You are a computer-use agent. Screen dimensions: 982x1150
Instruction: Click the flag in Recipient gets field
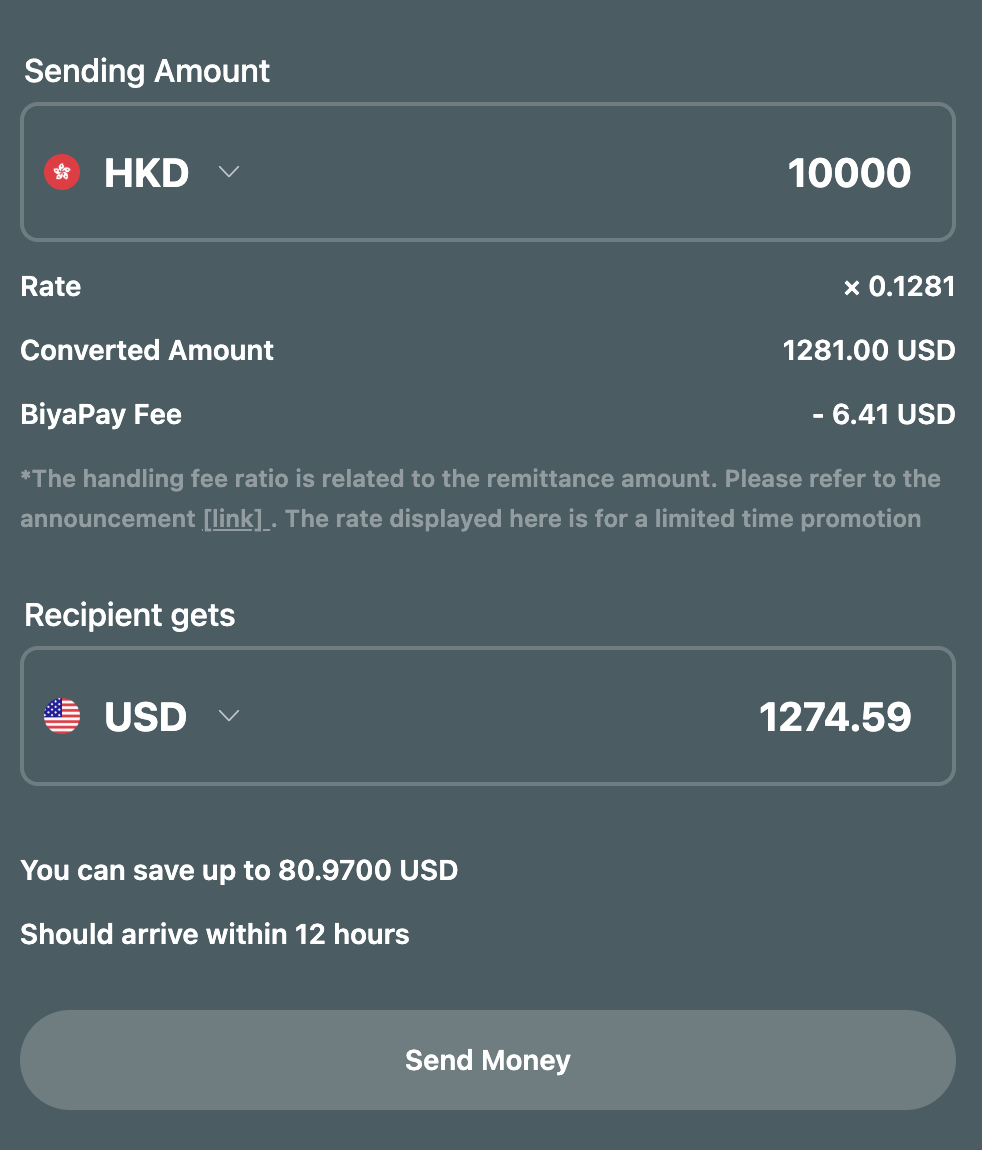coord(61,716)
